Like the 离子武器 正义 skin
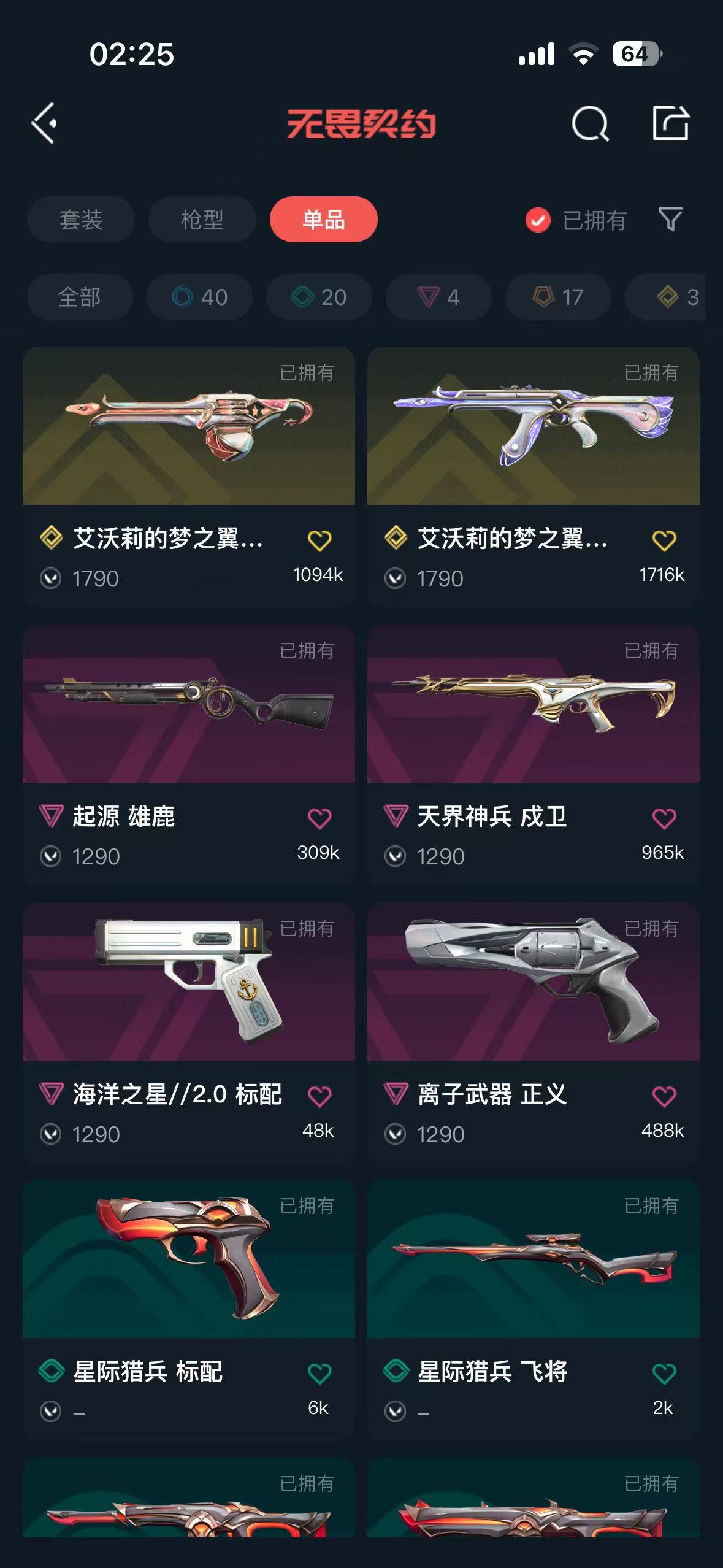 (x=664, y=1096)
